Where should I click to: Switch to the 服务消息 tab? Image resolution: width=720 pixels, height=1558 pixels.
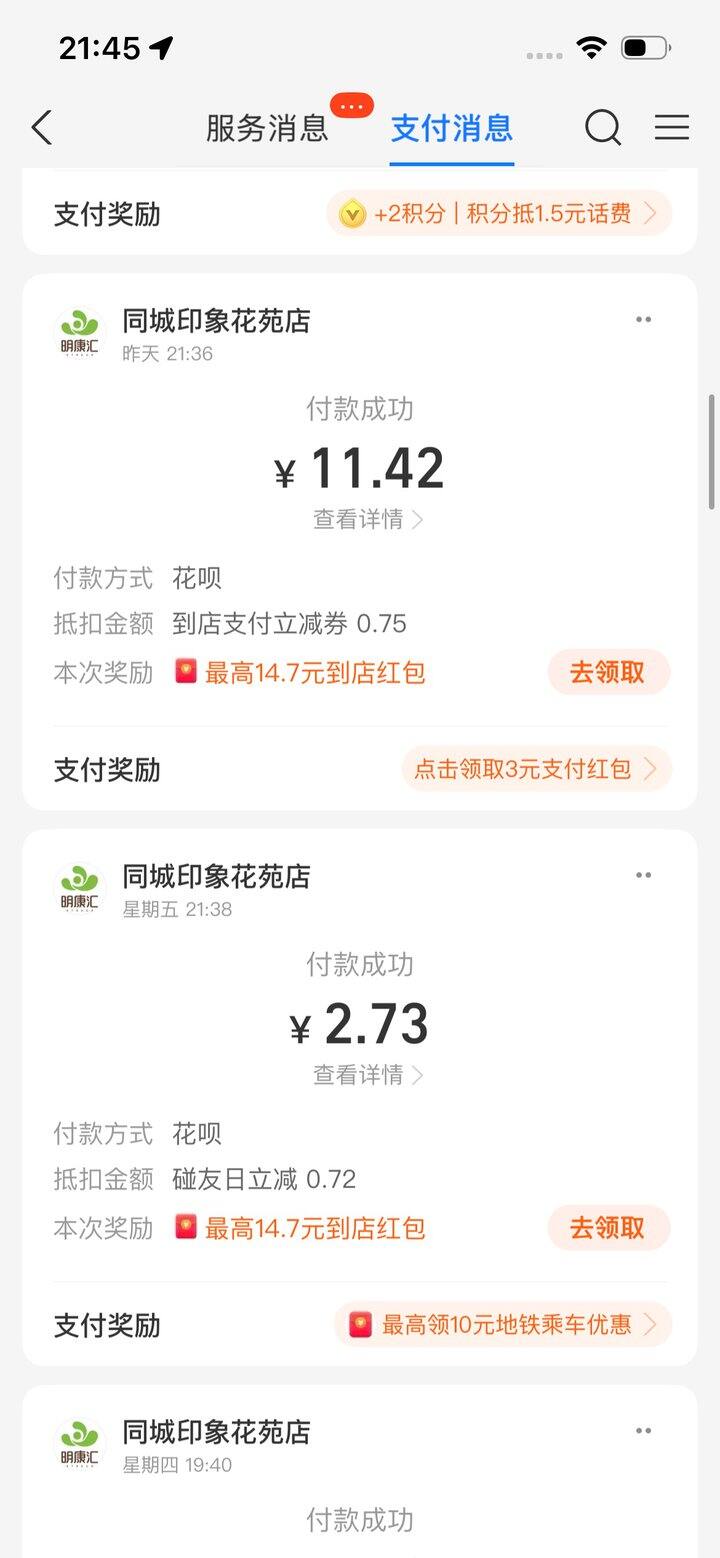click(267, 128)
